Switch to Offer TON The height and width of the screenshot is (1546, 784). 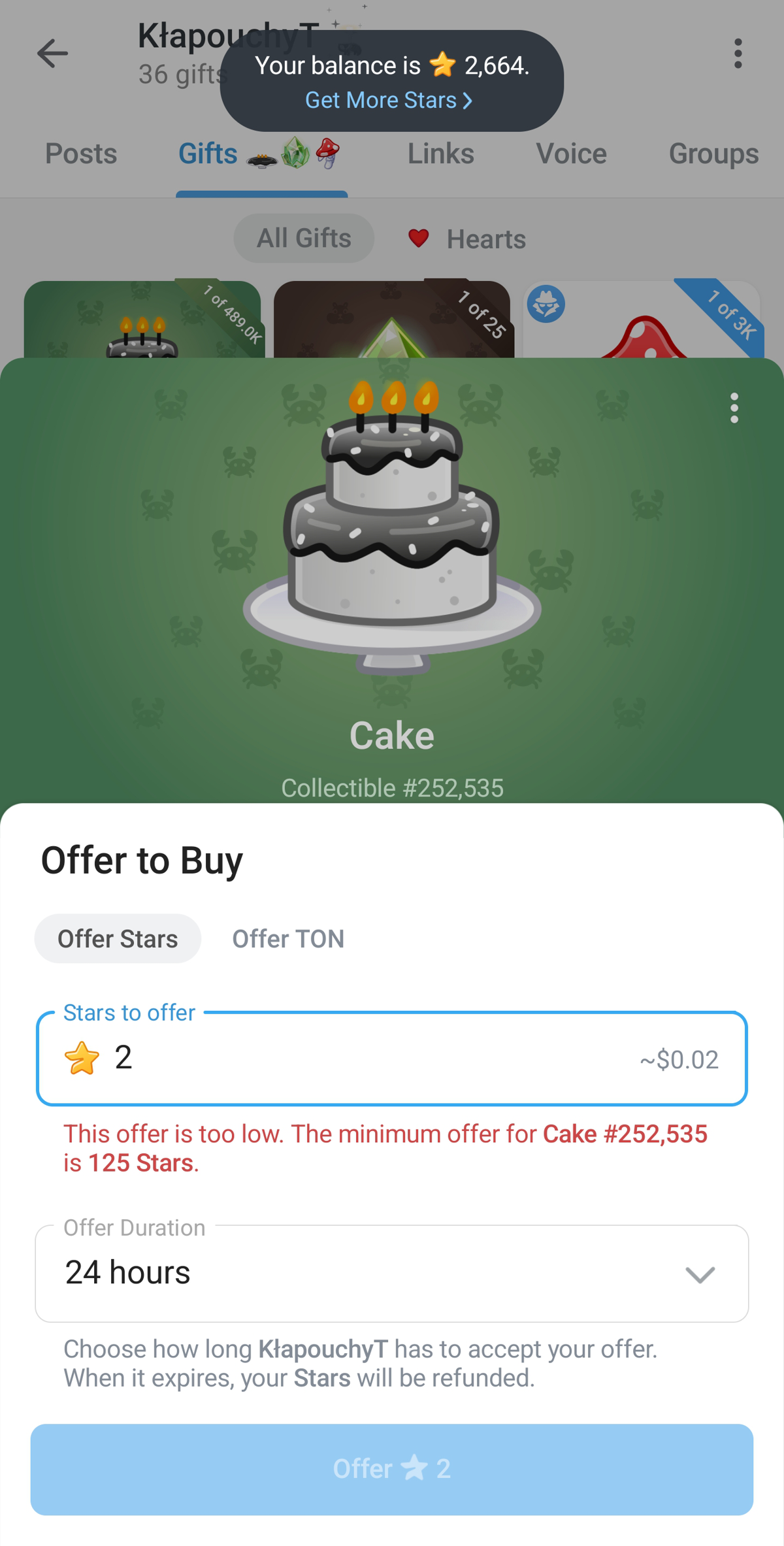(288, 938)
